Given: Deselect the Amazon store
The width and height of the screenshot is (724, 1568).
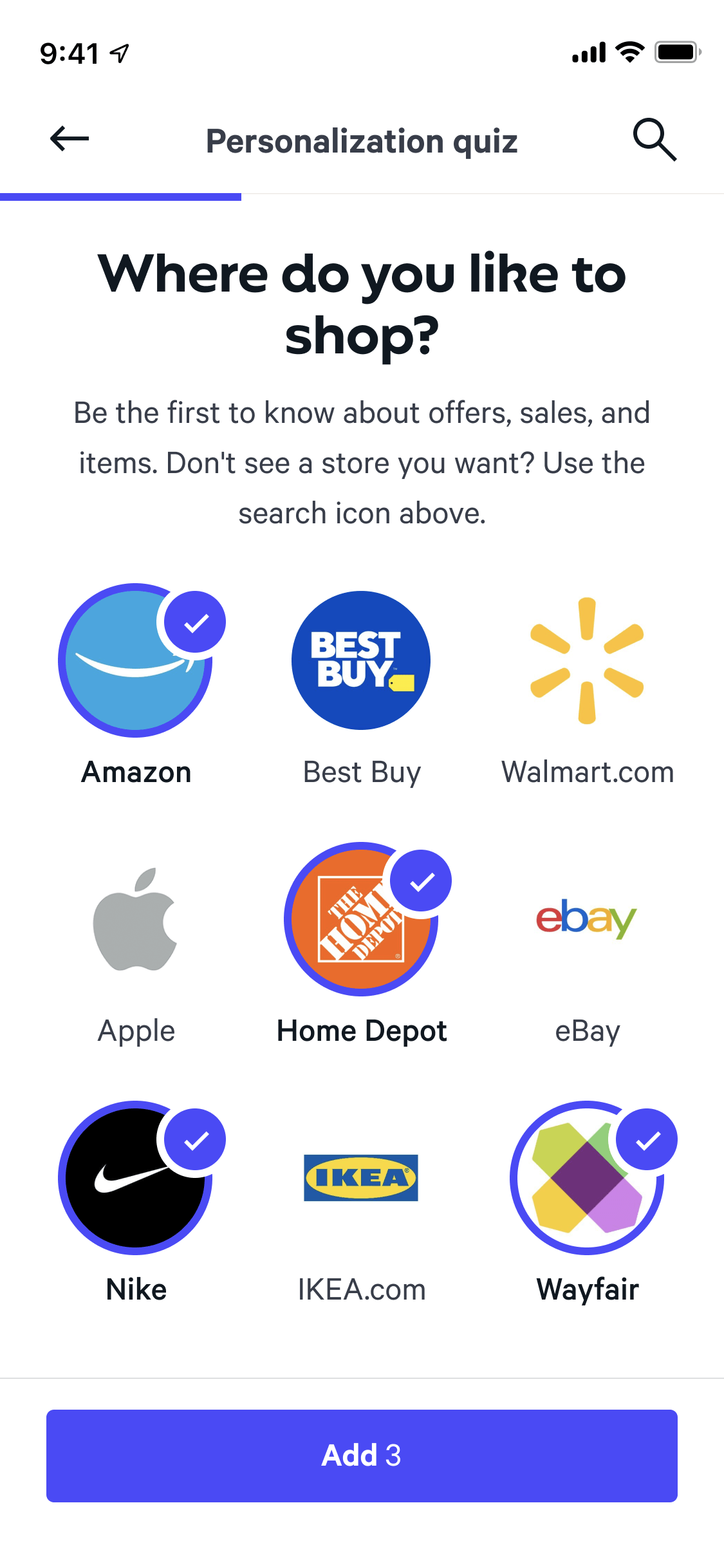Looking at the screenshot, I should click(136, 660).
